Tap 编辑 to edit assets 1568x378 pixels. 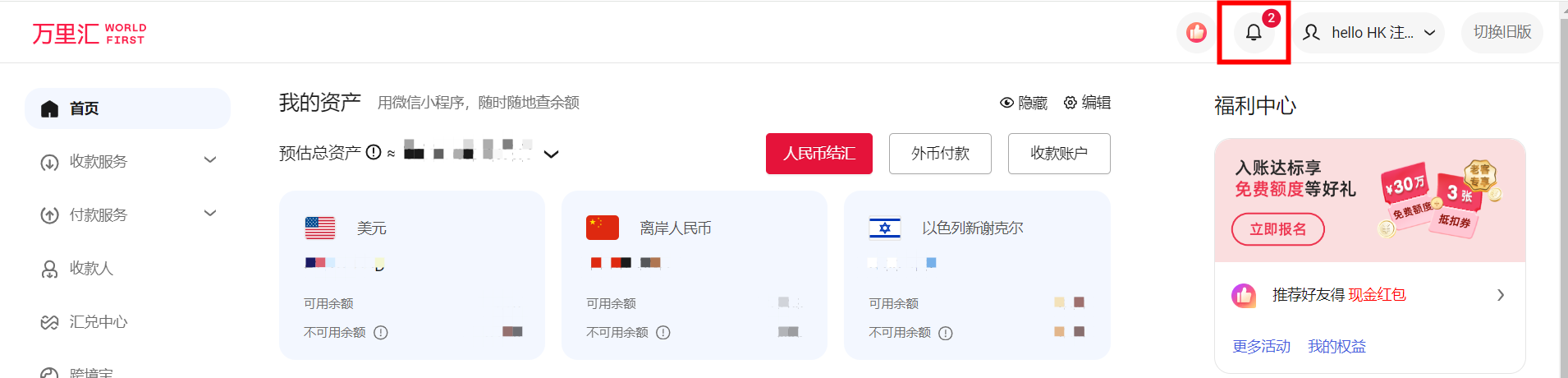[1087, 103]
